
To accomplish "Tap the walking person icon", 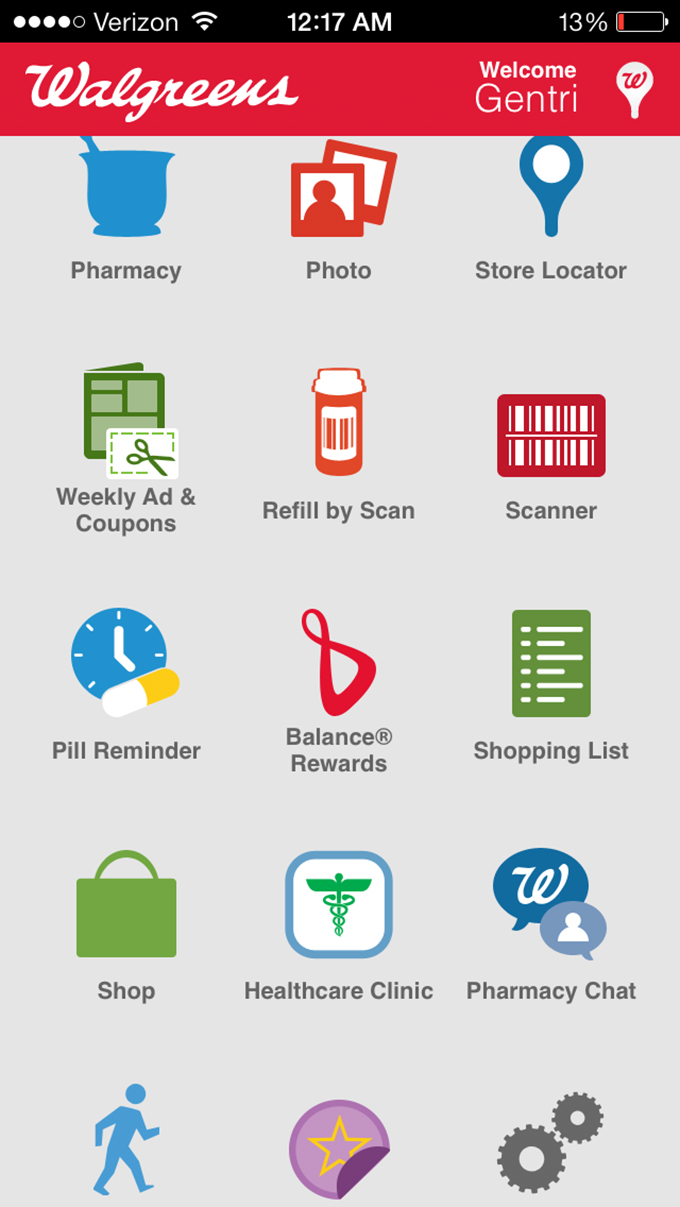I will tap(126, 1139).
